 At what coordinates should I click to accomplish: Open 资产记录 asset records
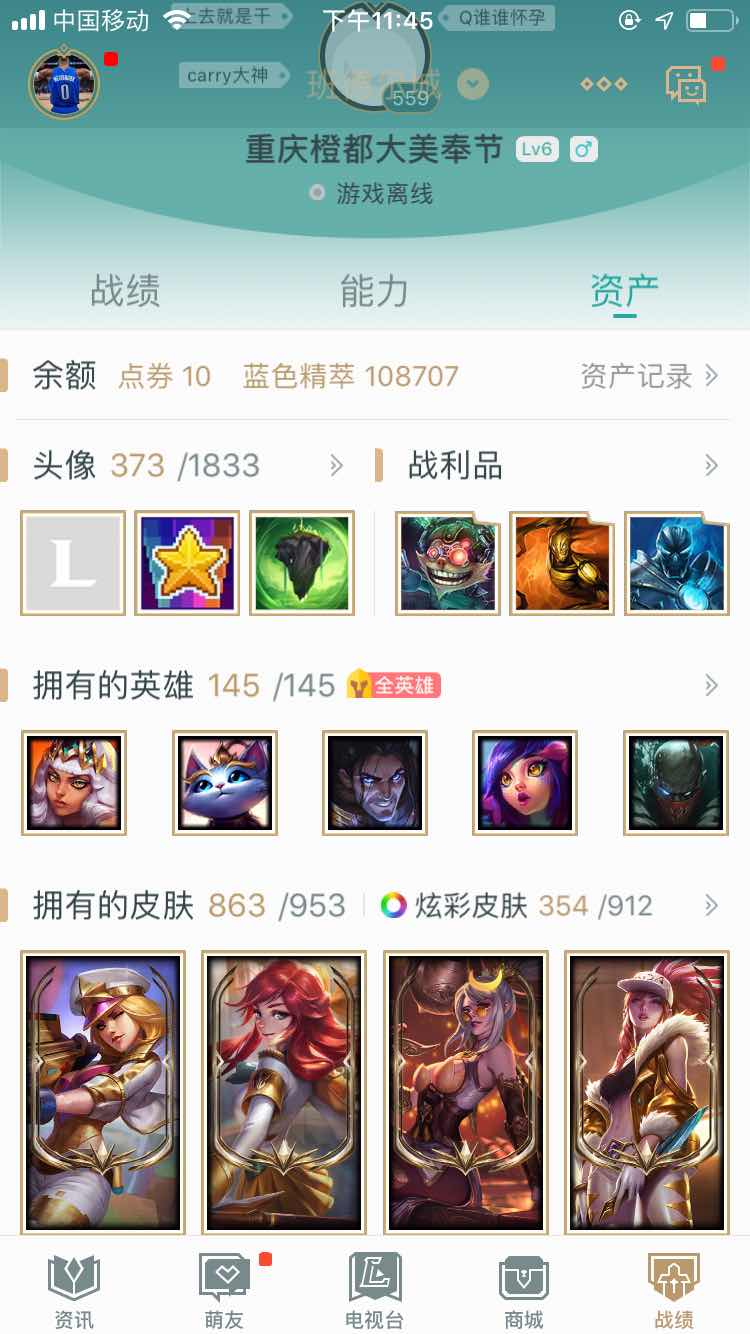[x=649, y=376]
